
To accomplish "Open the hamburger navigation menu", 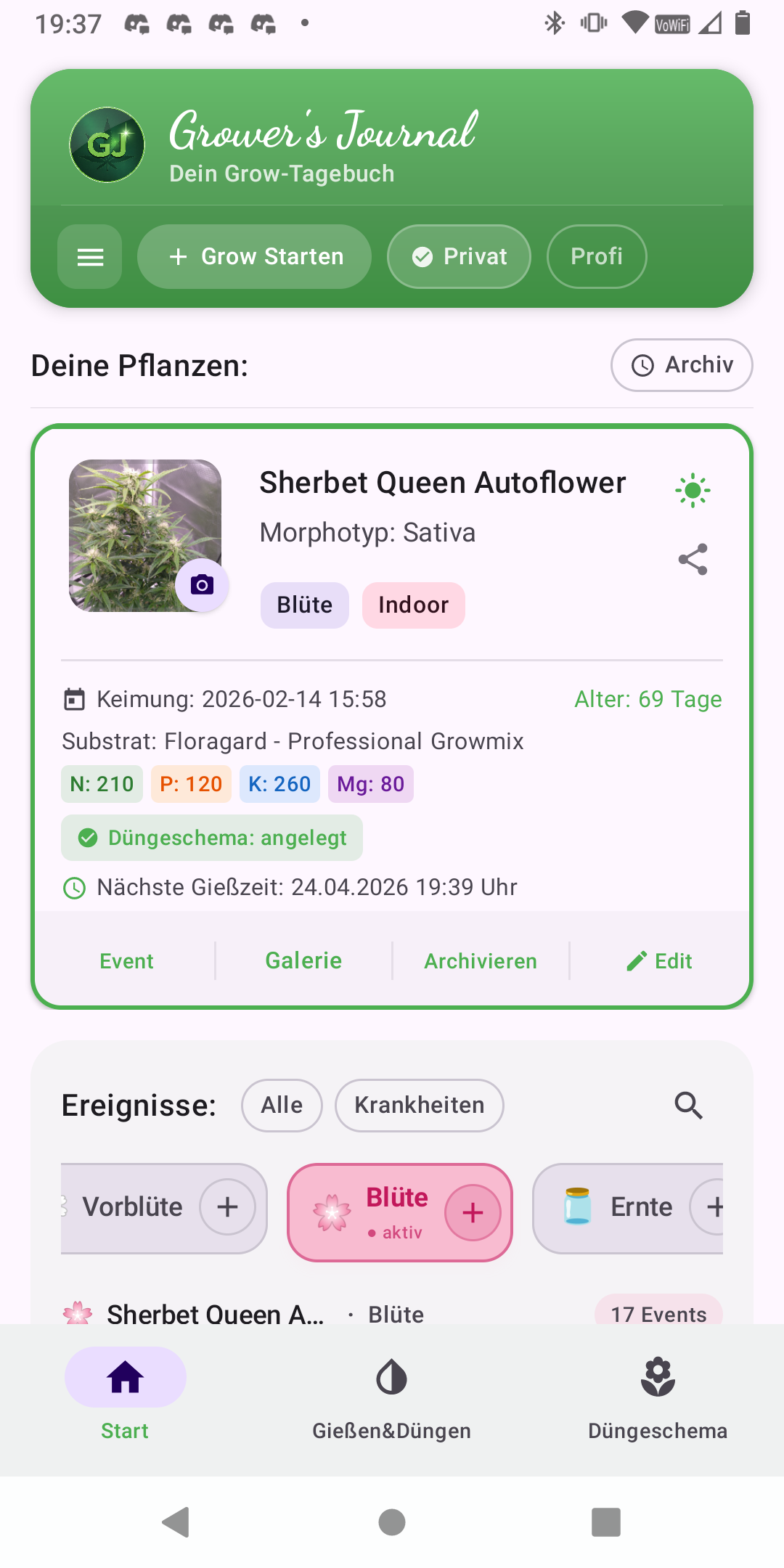I will pos(89,256).
